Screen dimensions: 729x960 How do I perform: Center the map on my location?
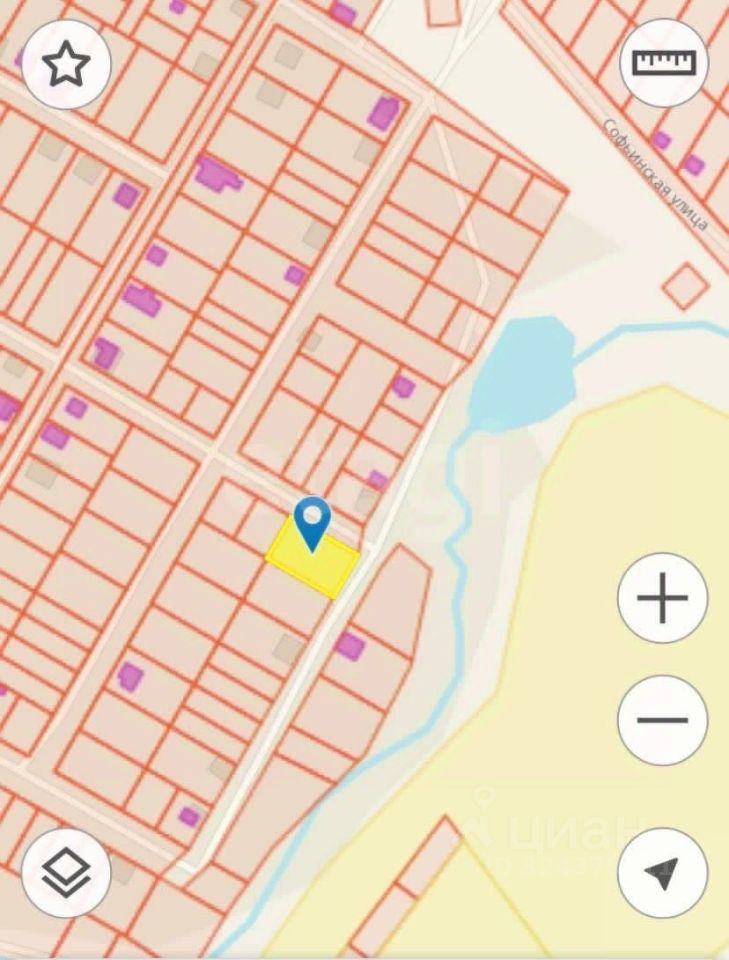[x=663, y=872]
